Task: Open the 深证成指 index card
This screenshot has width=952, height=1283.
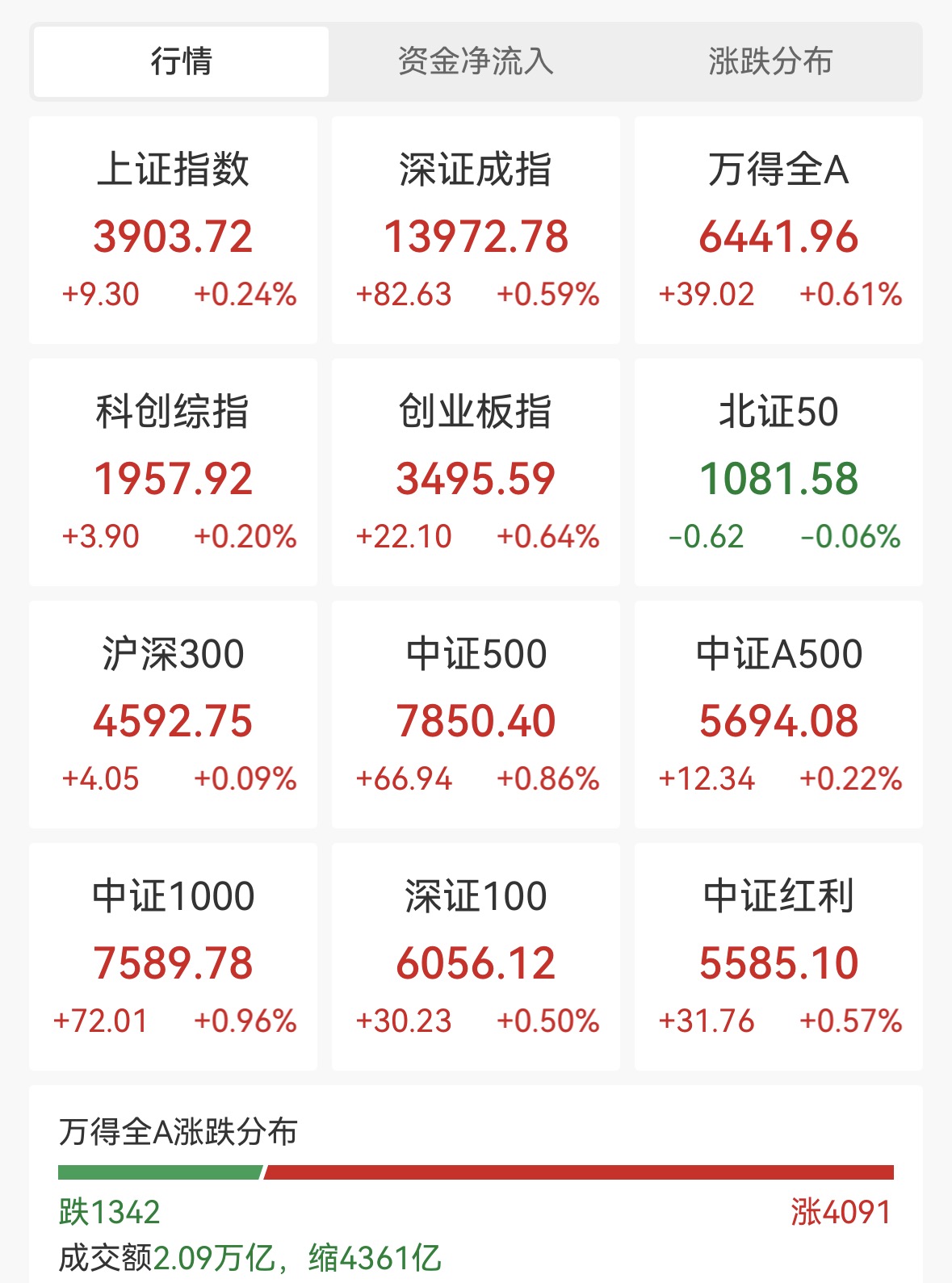Action: (476, 230)
